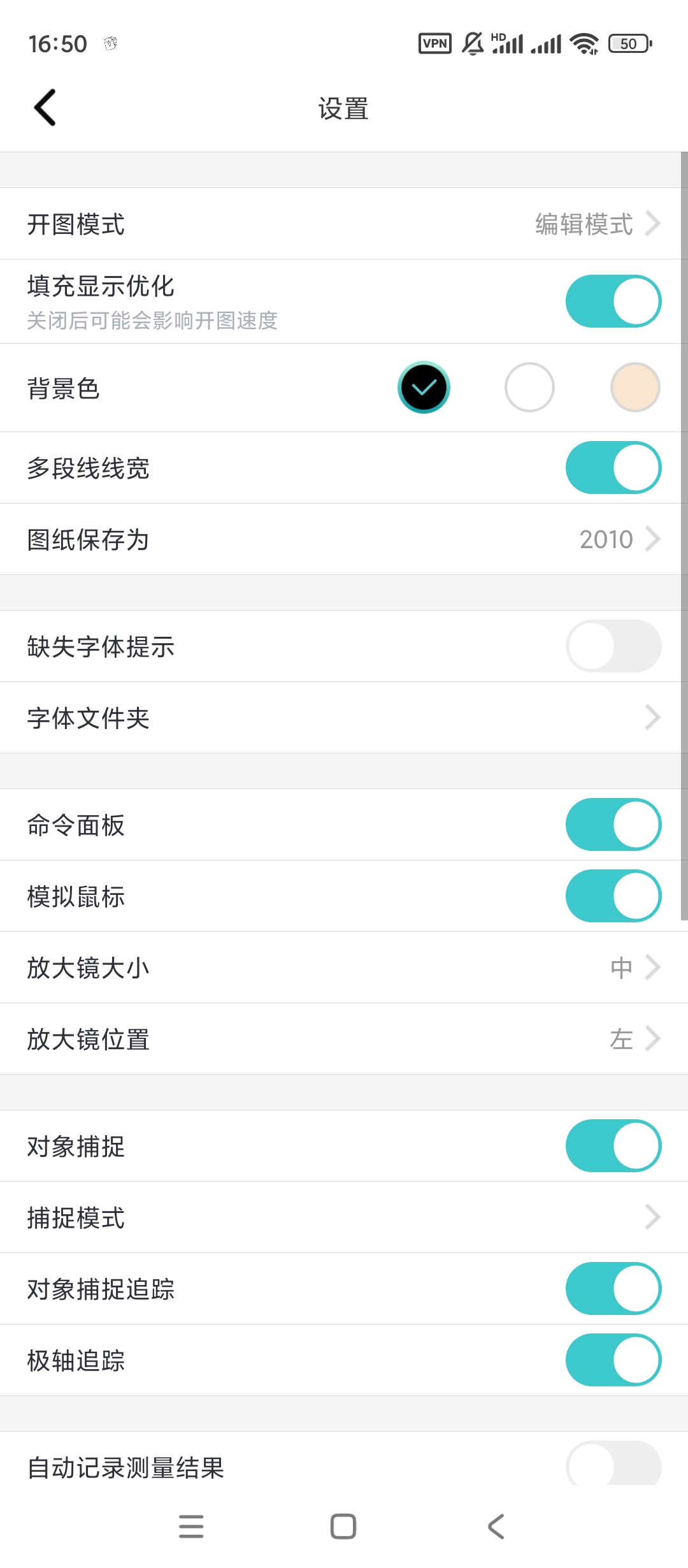Viewport: 688px width, 1568px height.
Task: Go back from the 设置 page
Action: (x=45, y=108)
